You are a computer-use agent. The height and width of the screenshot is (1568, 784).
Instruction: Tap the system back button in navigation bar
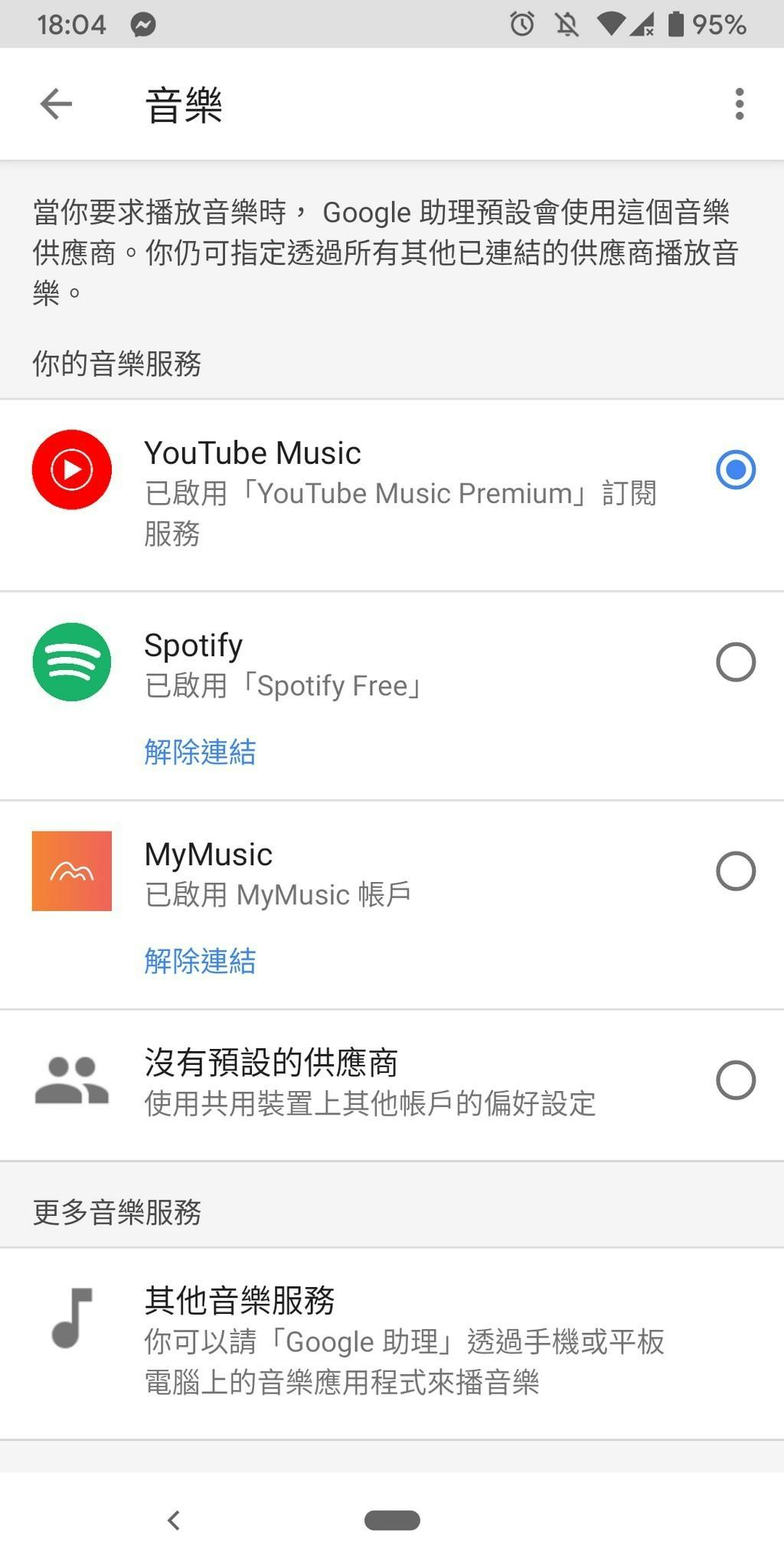[174, 1521]
